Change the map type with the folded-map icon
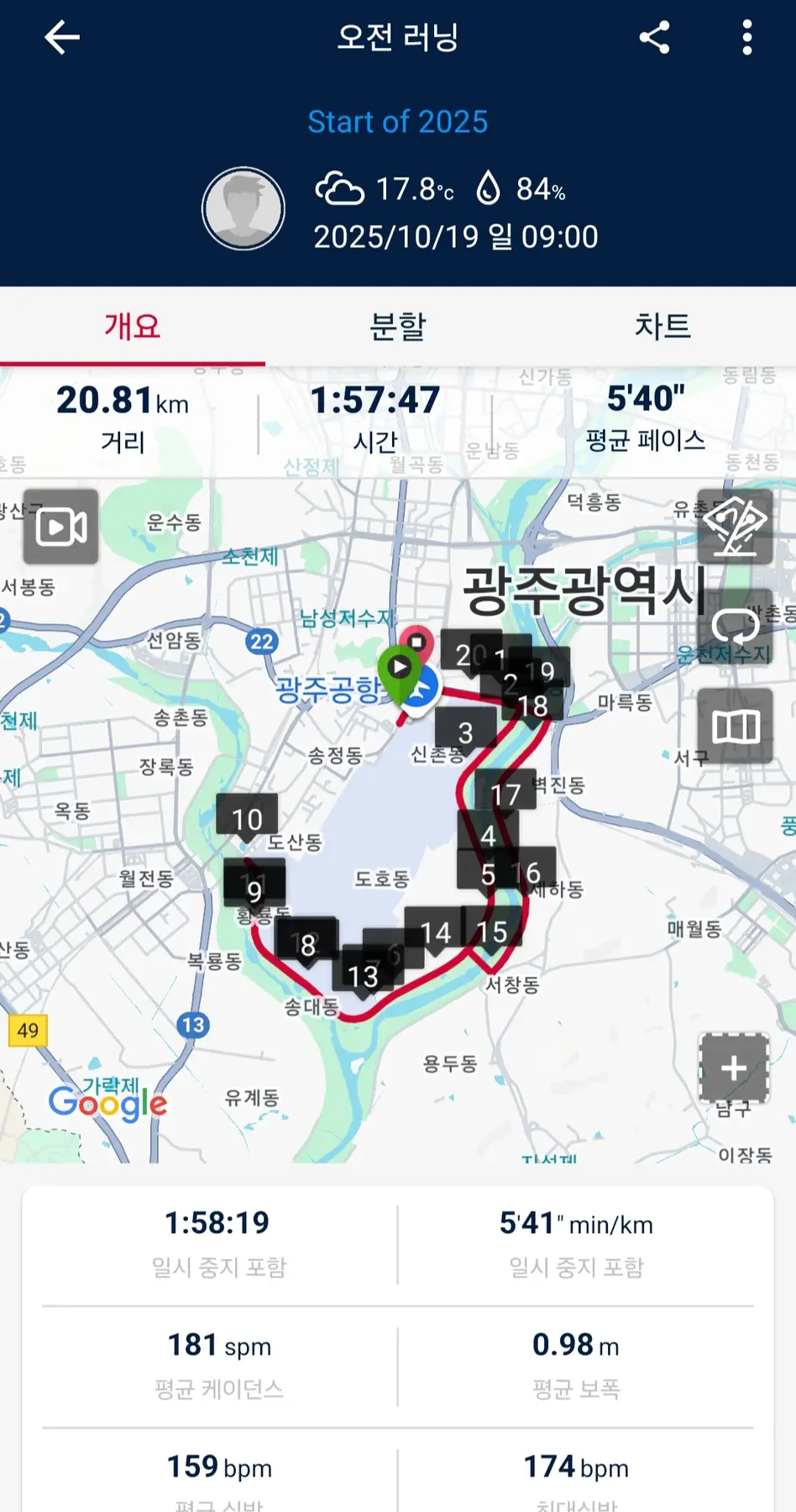Image resolution: width=796 pixels, height=1512 pixels. [x=735, y=726]
